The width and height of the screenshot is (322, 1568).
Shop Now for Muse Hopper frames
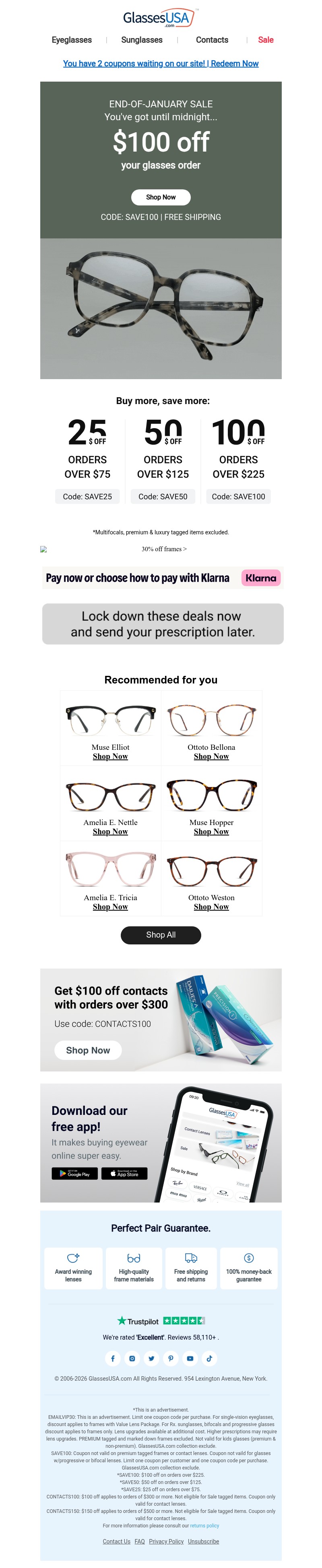211,831
